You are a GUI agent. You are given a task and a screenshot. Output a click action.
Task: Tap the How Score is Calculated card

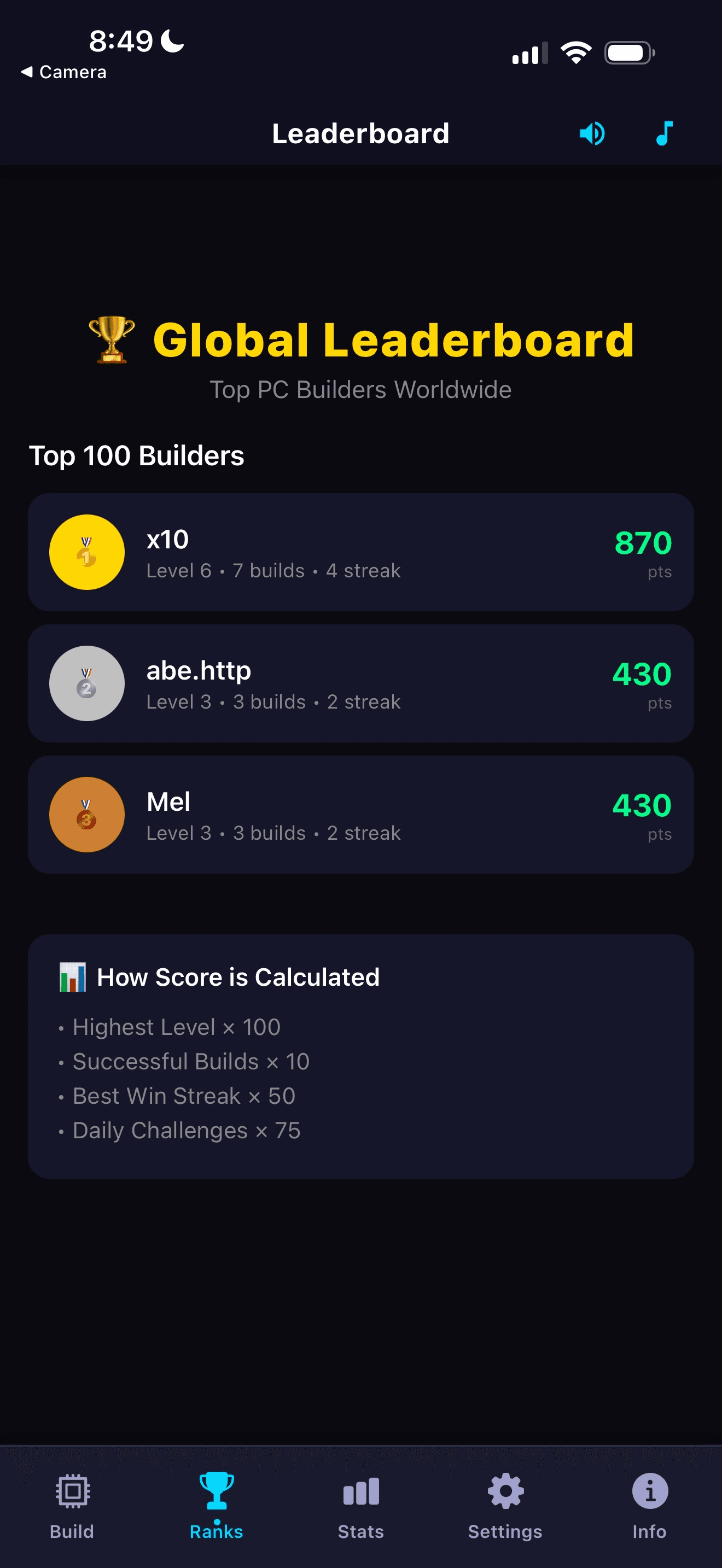click(x=361, y=1053)
